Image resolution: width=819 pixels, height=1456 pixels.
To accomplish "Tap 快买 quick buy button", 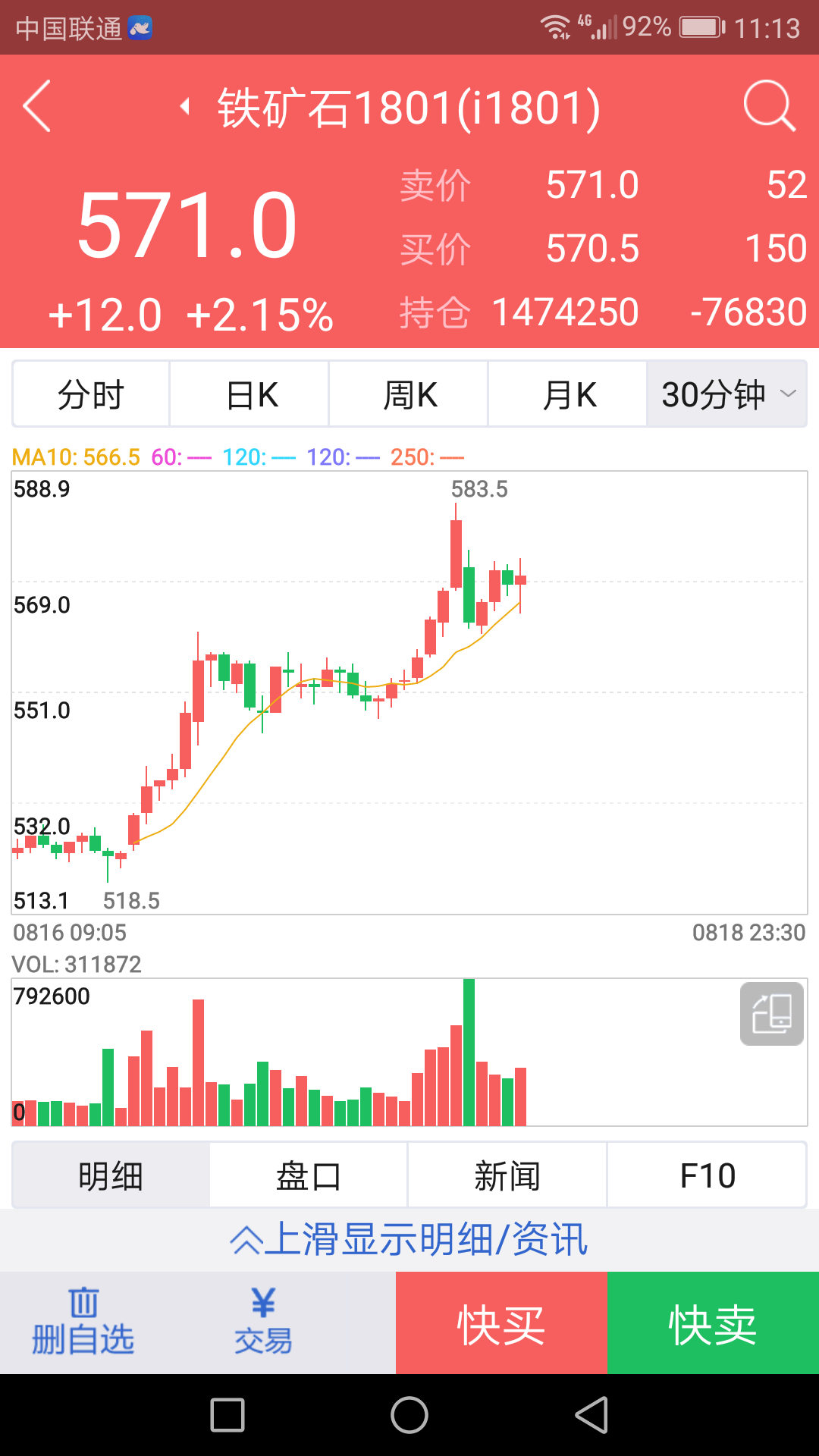I will (501, 1323).
